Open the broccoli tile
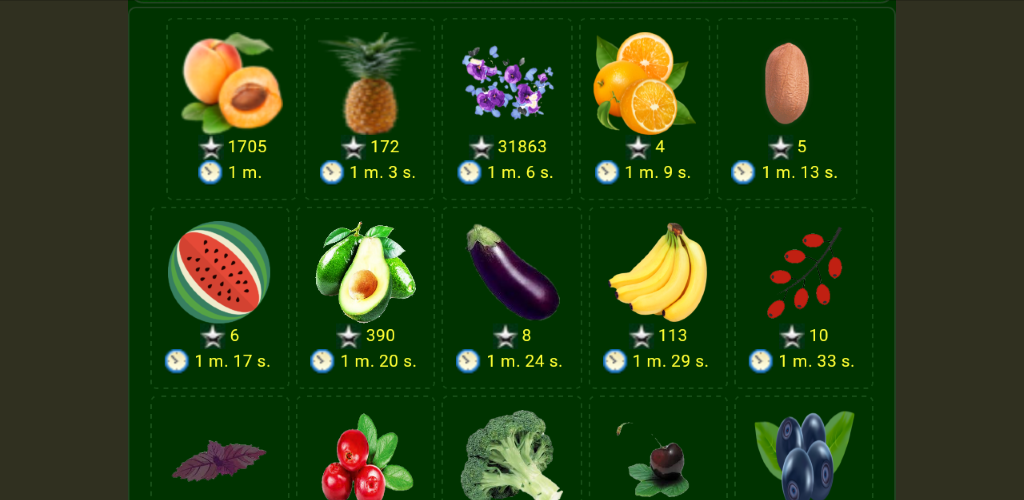Screen dimensions: 1024x500 [x=512, y=460]
